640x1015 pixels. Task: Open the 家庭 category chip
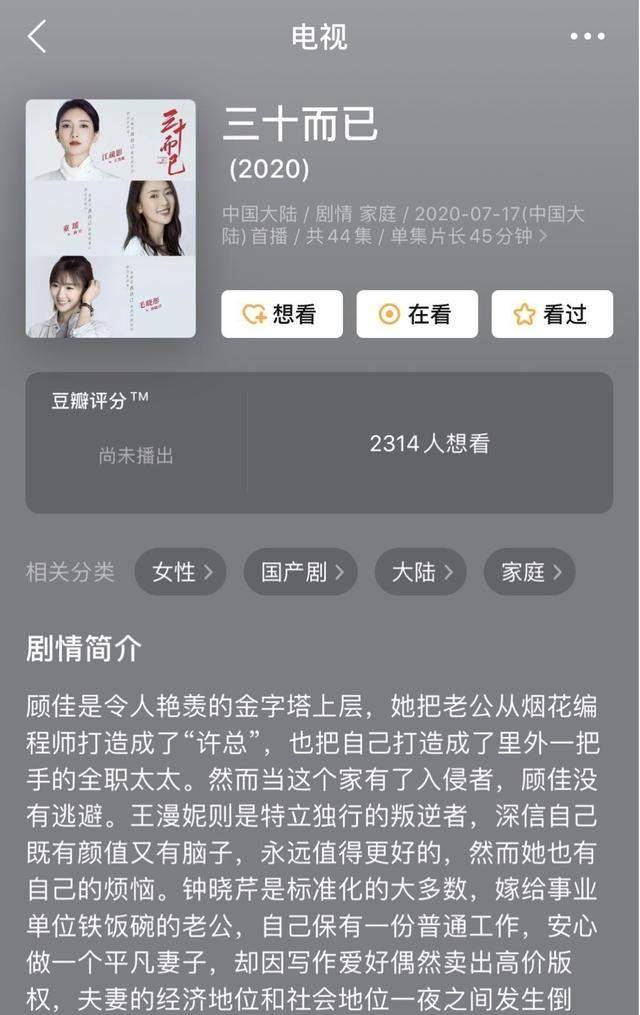click(x=529, y=572)
